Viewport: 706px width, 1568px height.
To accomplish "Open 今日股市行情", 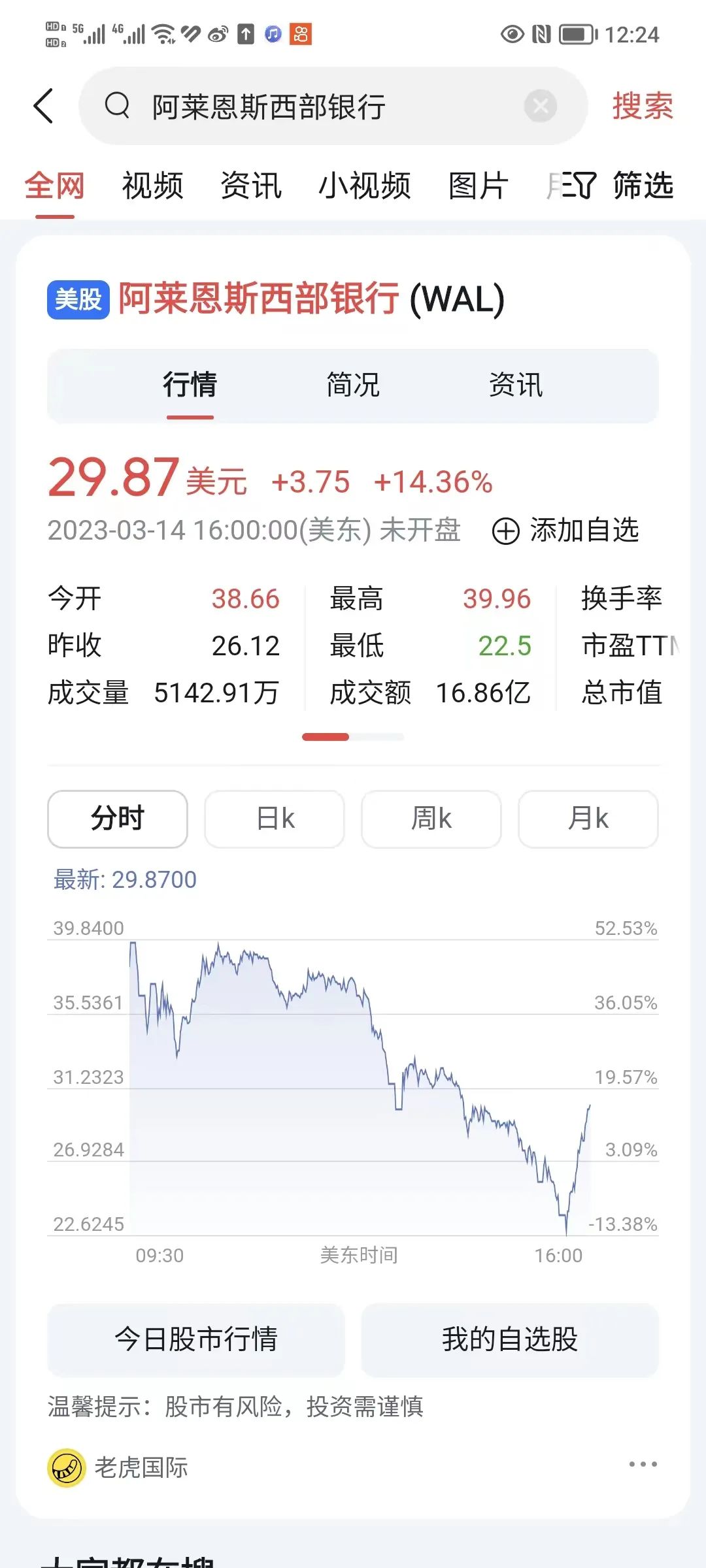I will tap(196, 1339).
